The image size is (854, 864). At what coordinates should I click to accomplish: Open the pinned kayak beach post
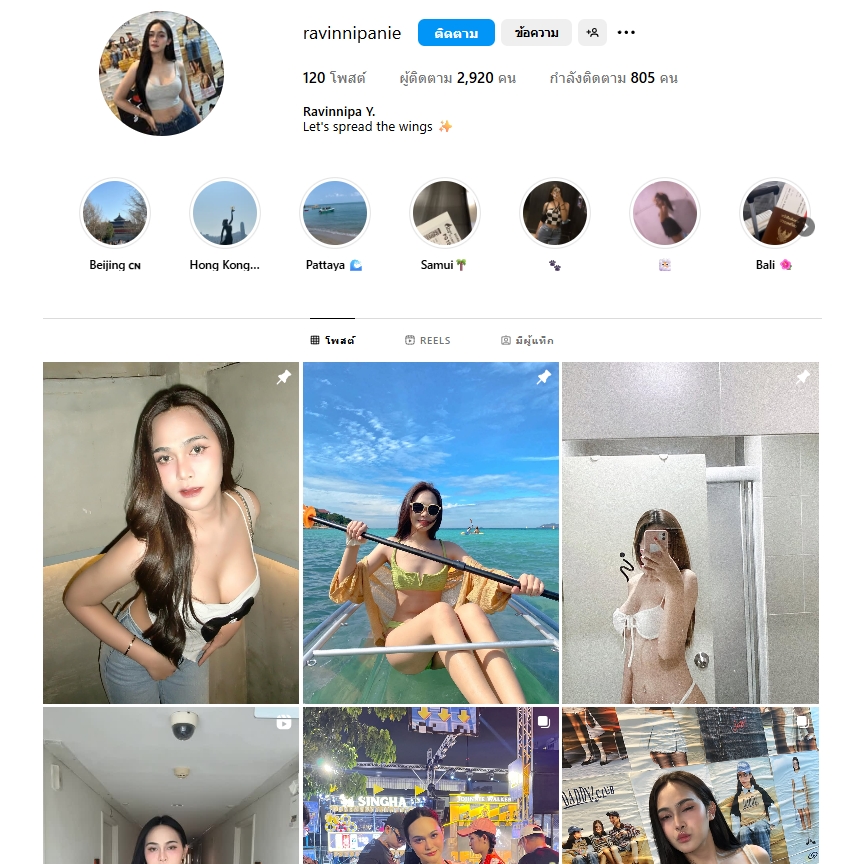431,533
